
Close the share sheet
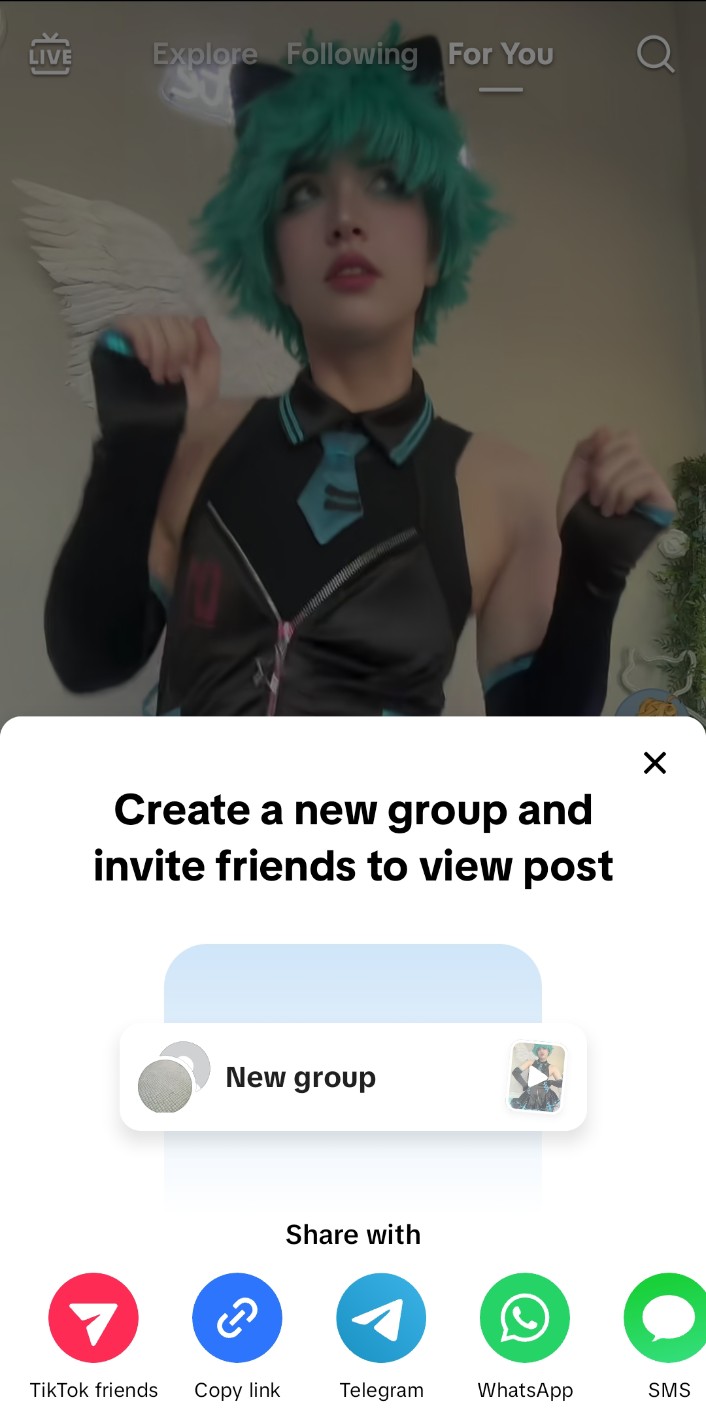coord(655,764)
